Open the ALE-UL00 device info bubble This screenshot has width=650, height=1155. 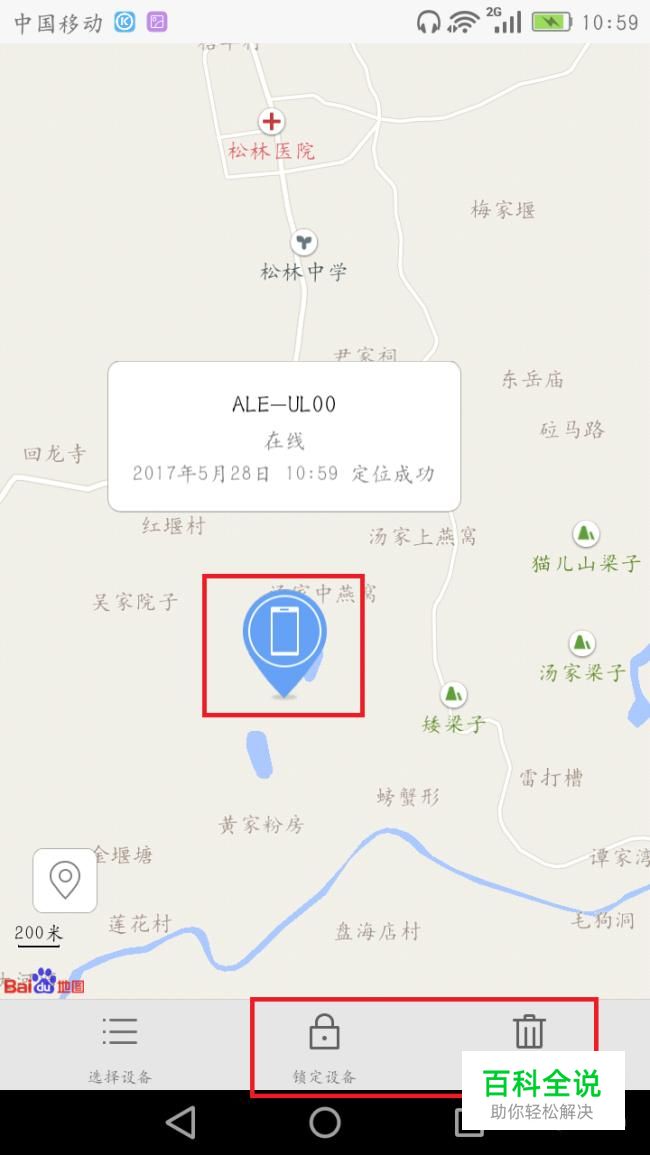(284, 436)
